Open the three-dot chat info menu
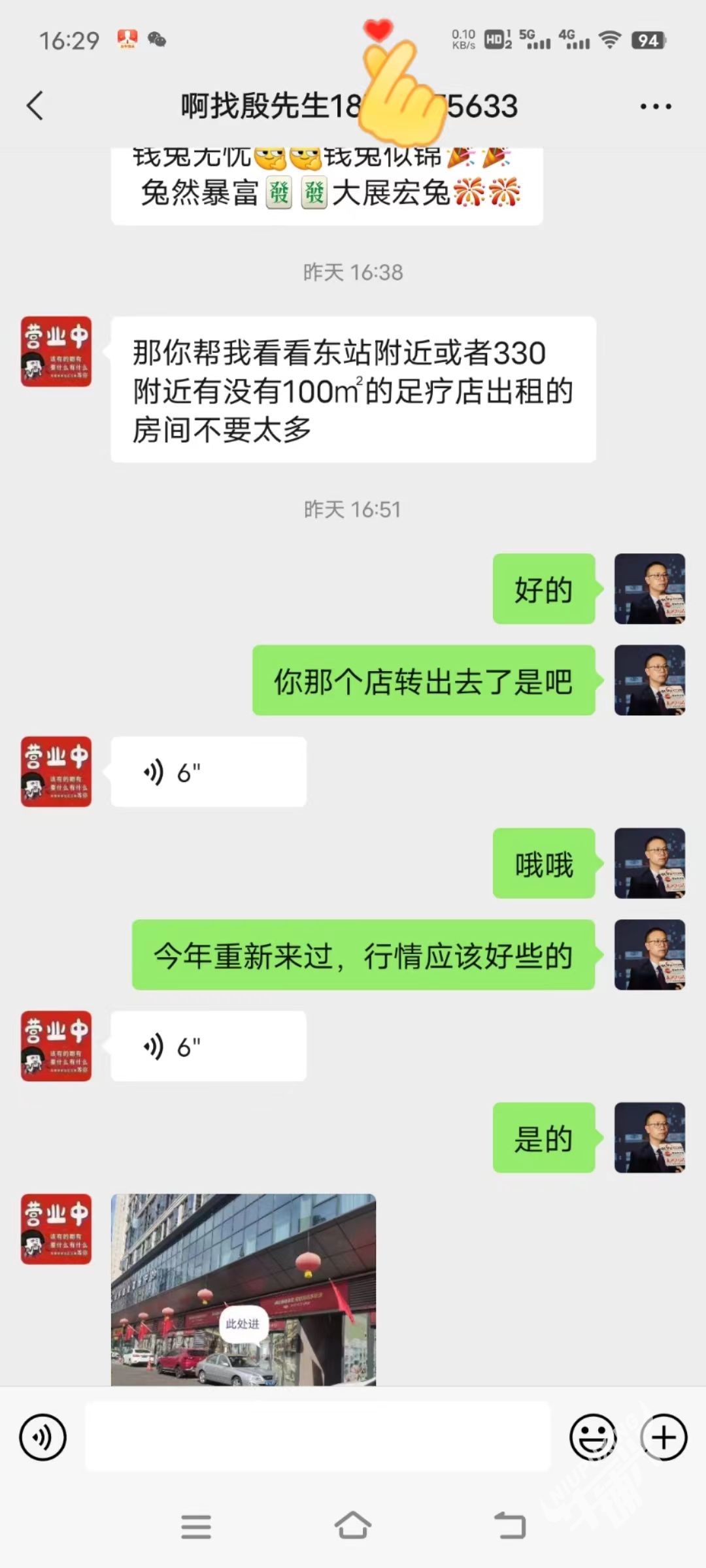 [x=655, y=106]
